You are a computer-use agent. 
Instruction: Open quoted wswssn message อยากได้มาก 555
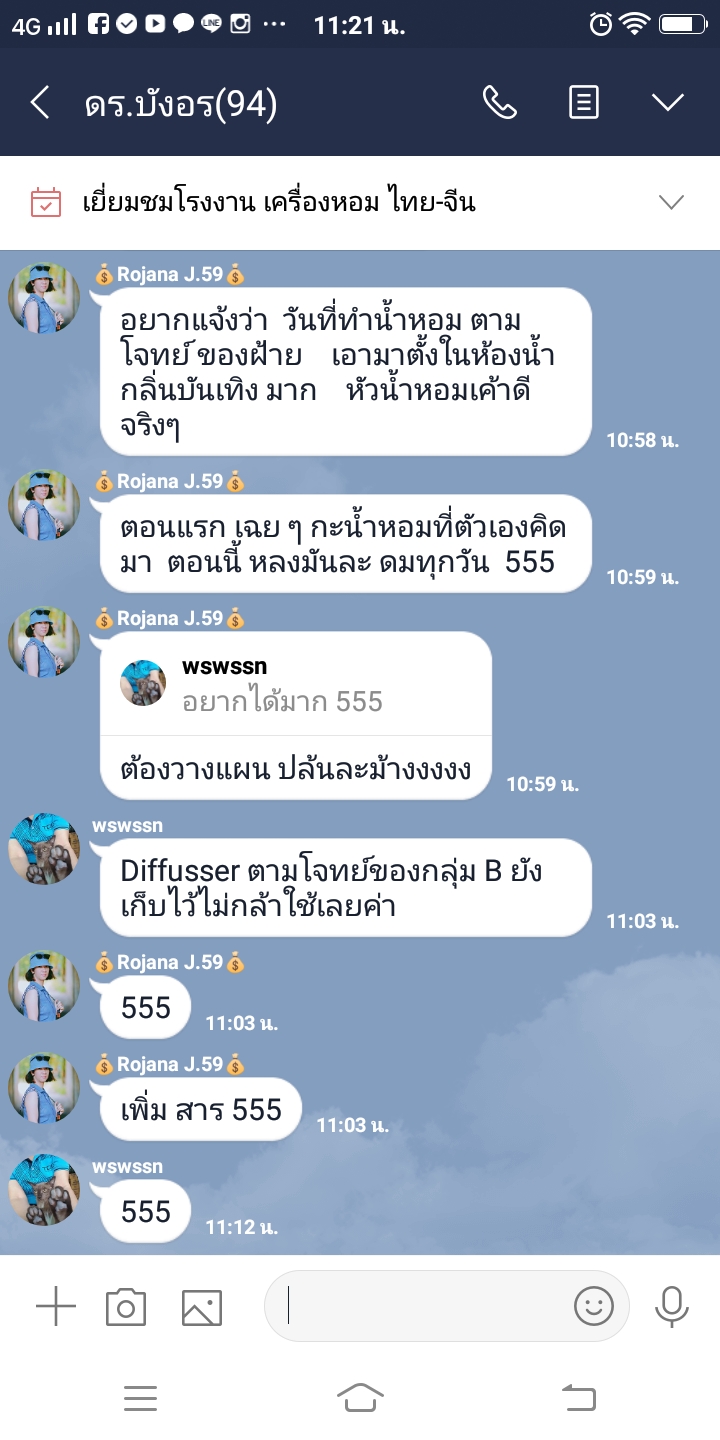point(296,685)
